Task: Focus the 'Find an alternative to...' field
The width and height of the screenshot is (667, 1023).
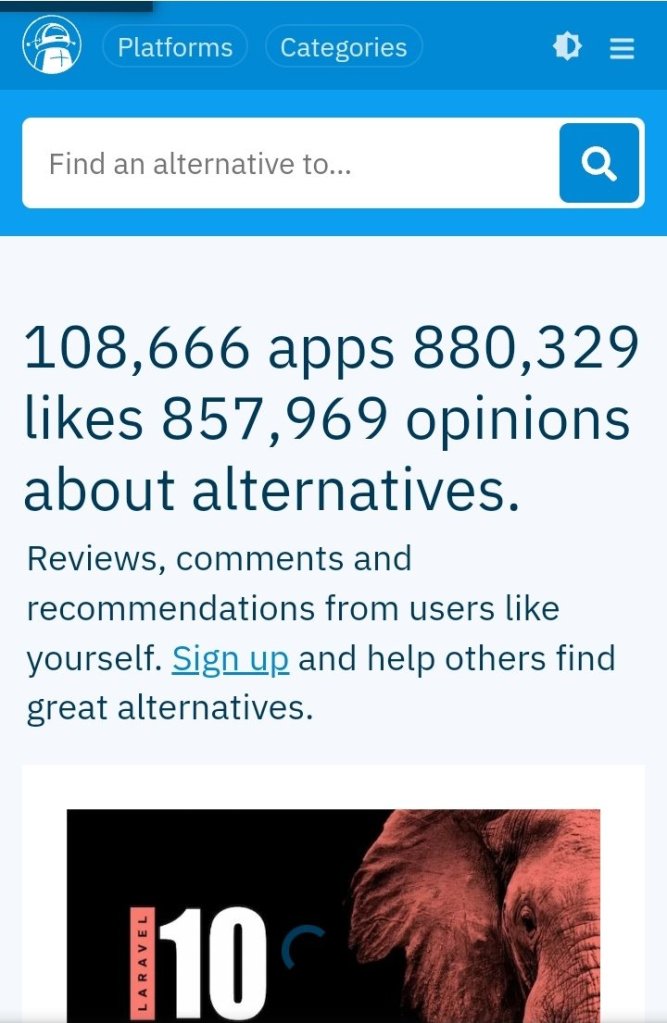Action: [290, 163]
